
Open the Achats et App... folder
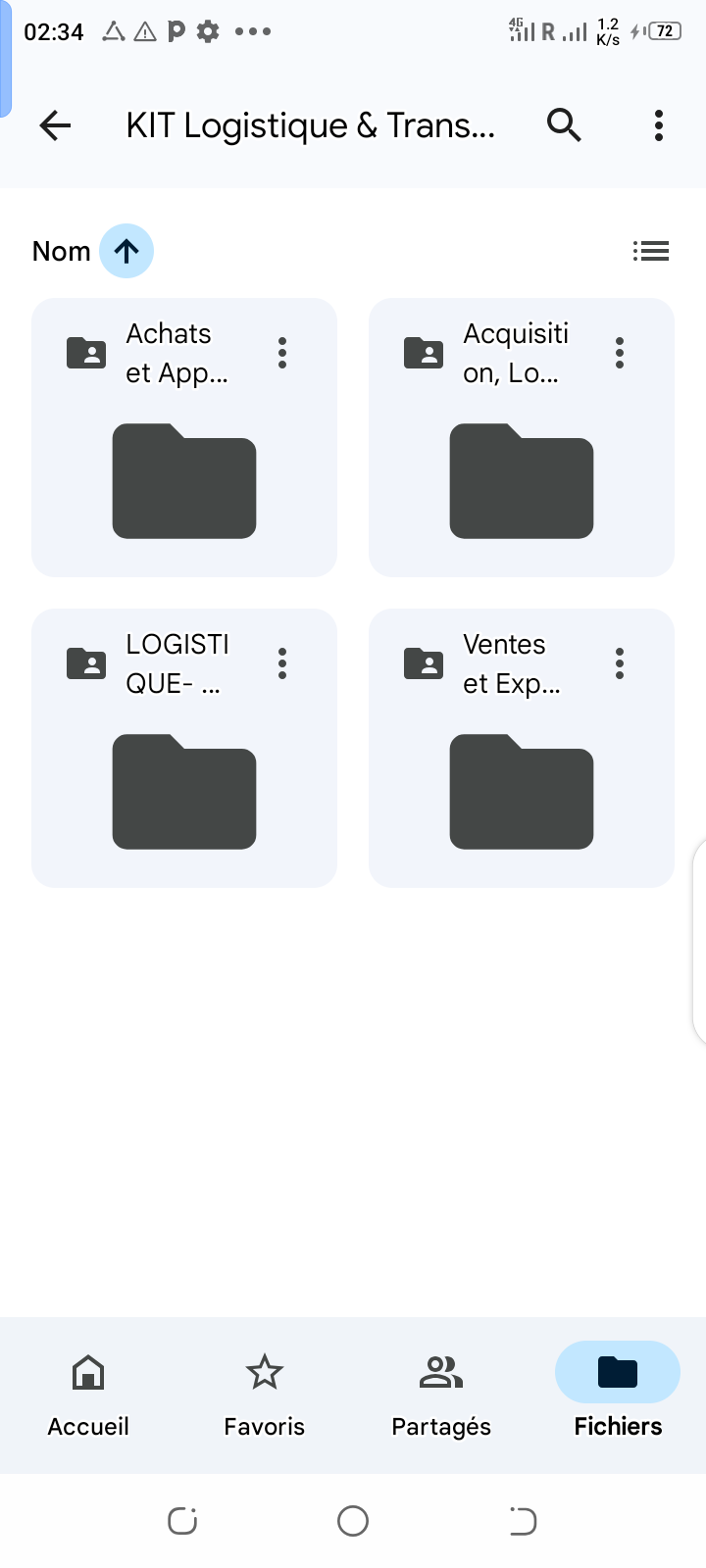pyautogui.click(x=184, y=437)
